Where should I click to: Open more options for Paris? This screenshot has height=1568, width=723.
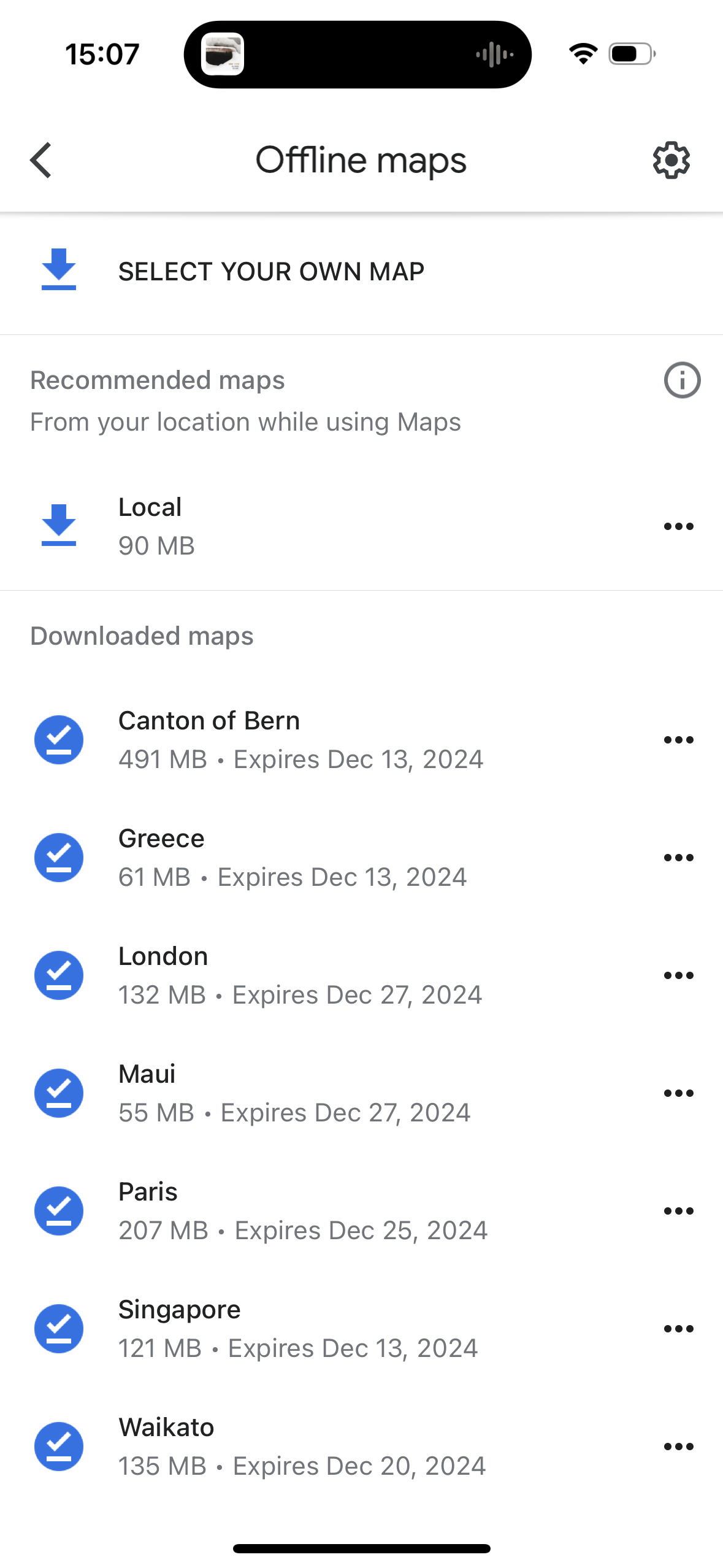(x=678, y=1211)
